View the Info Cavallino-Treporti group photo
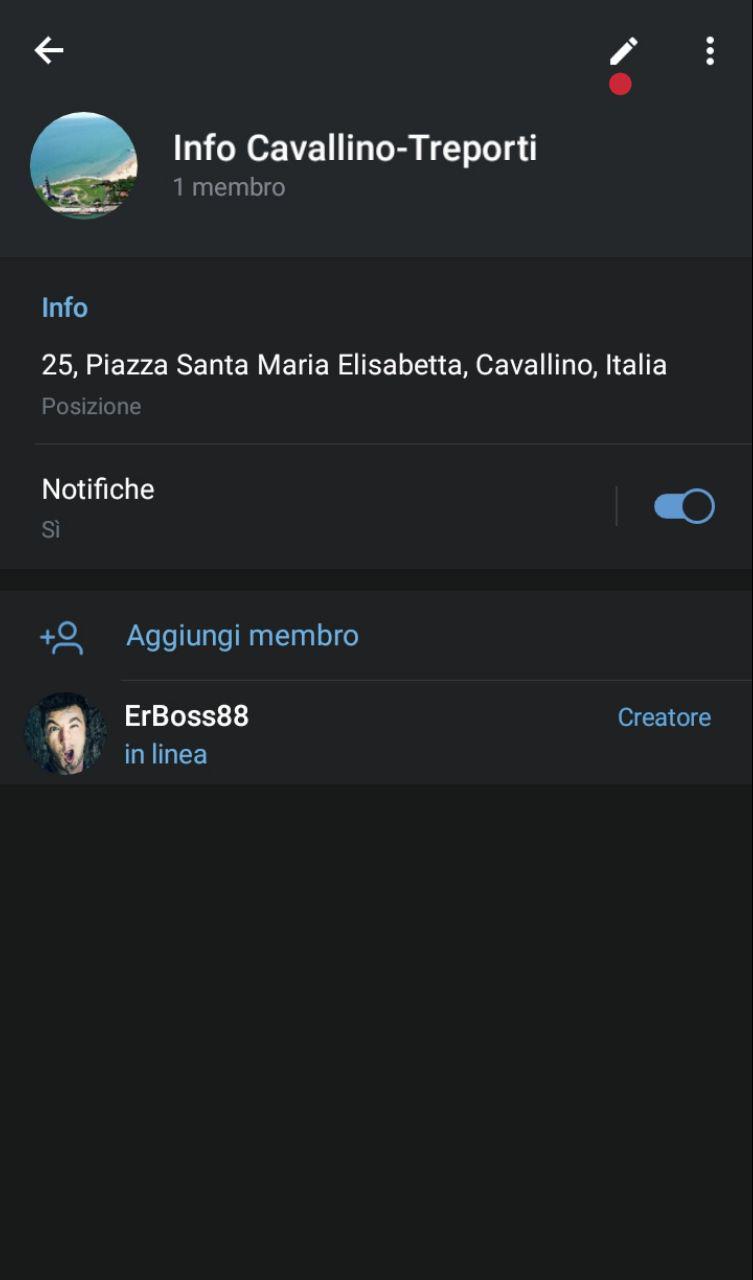 tap(84, 165)
